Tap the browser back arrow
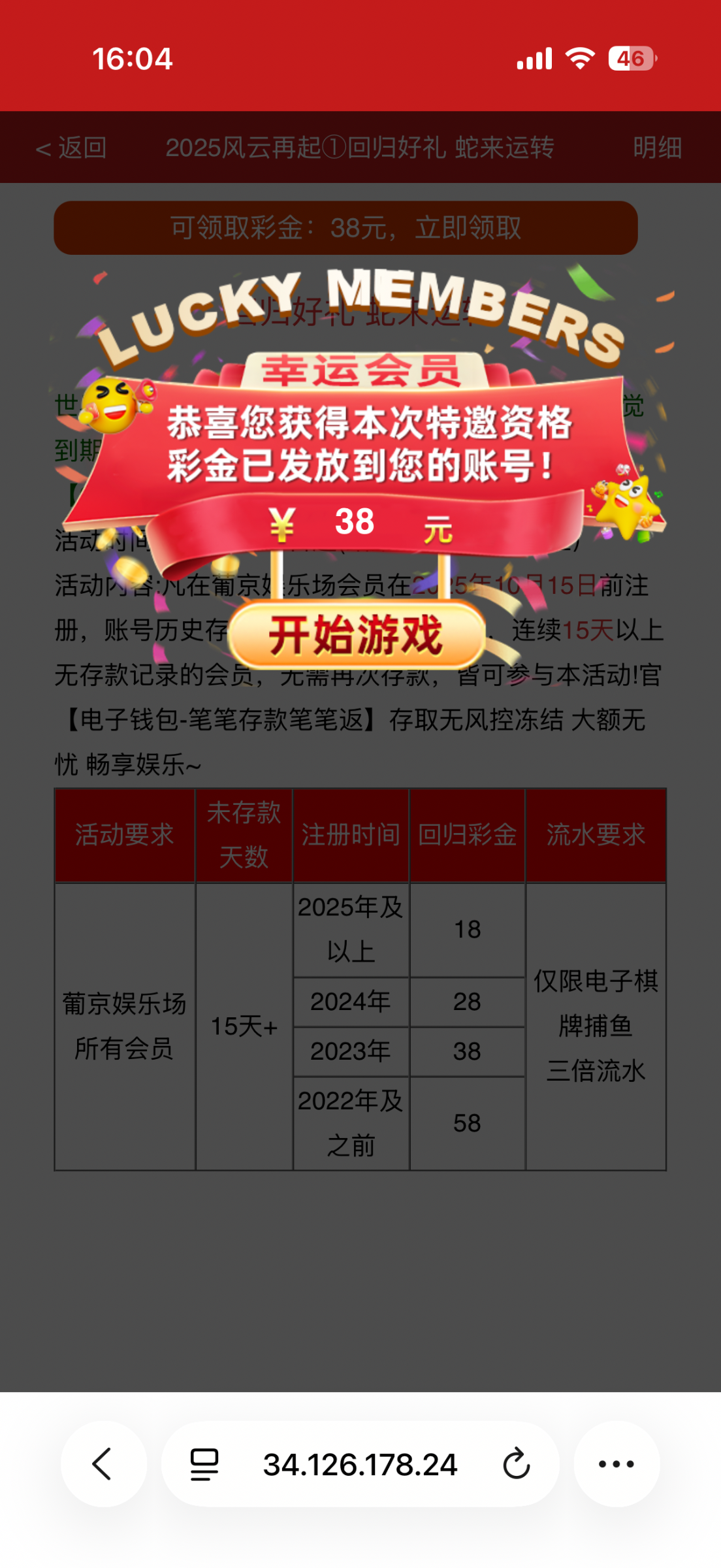 coord(103,1464)
